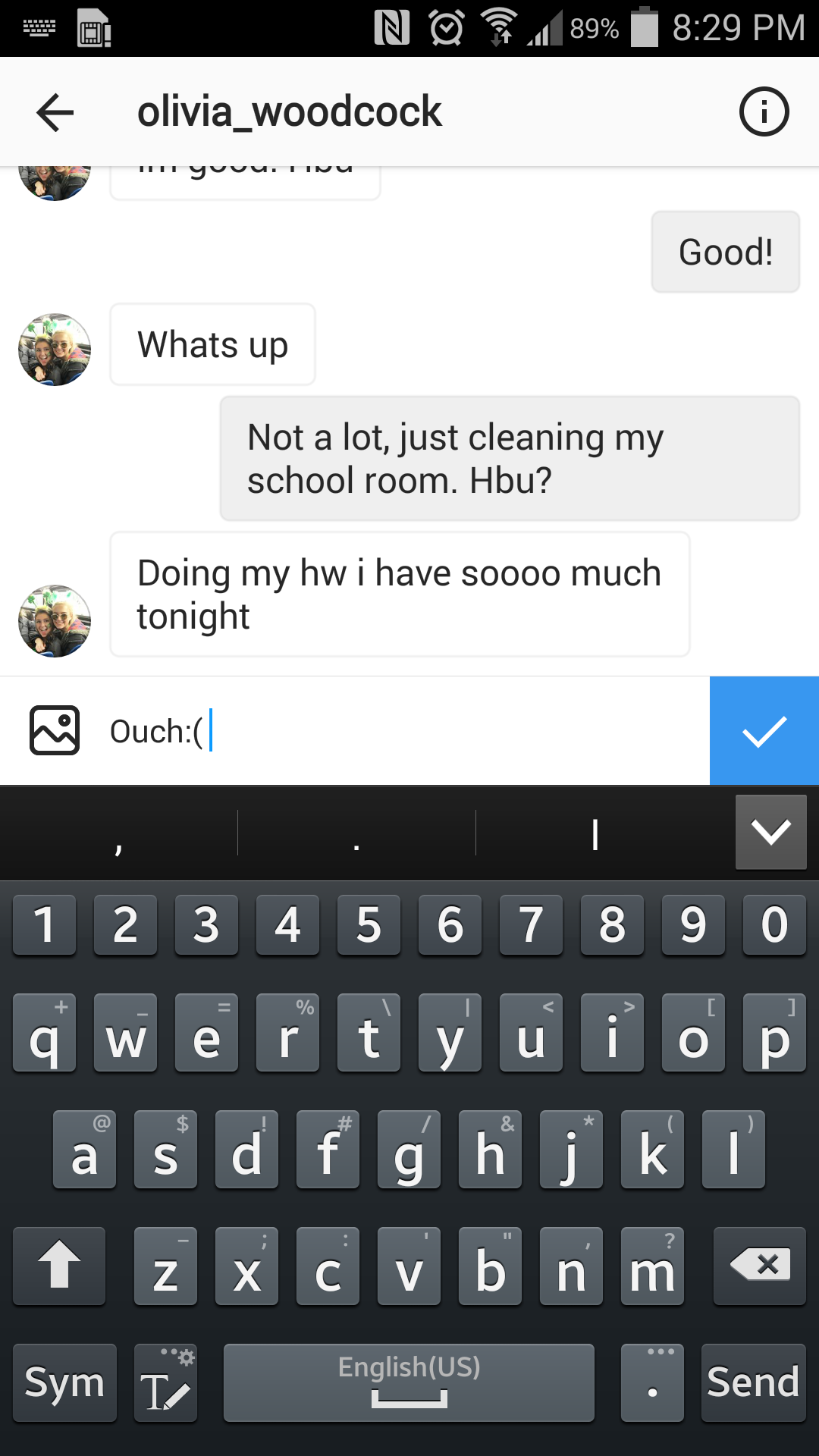Go back from olivia_woodcock's chat

pos(55,112)
